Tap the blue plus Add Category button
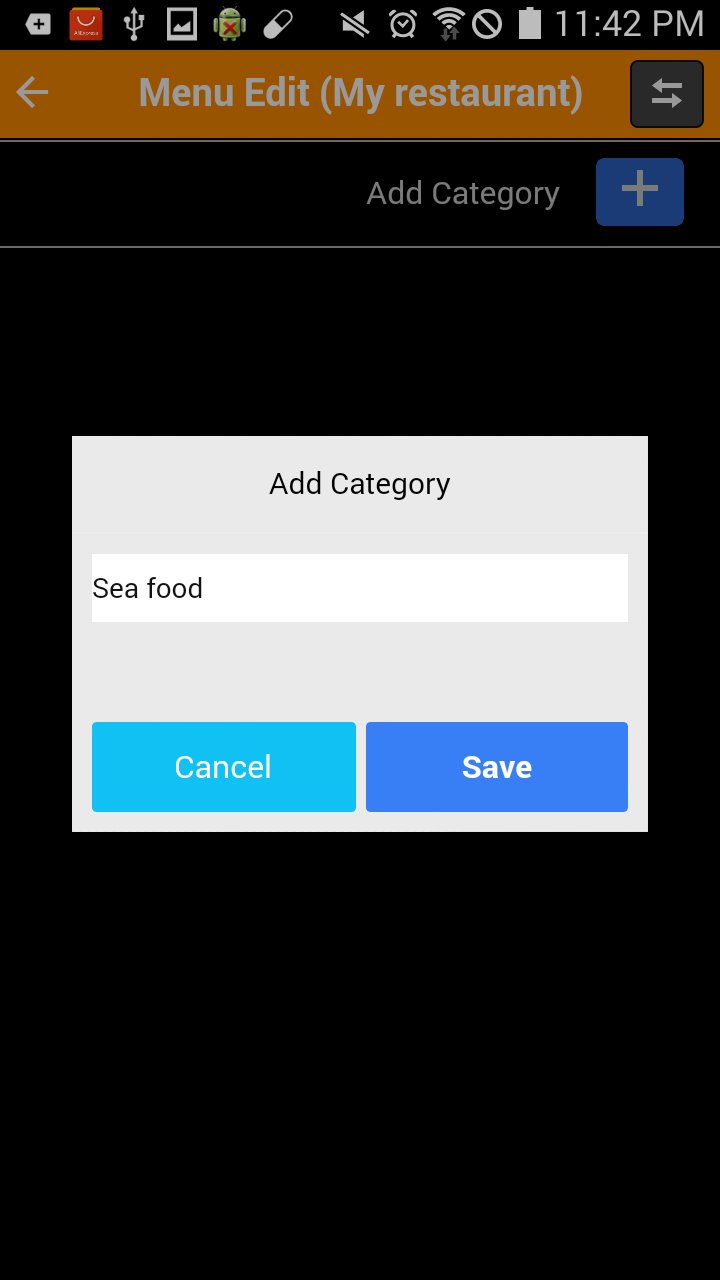The width and height of the screenshot is (720, 1280). (x=639, y=191)
